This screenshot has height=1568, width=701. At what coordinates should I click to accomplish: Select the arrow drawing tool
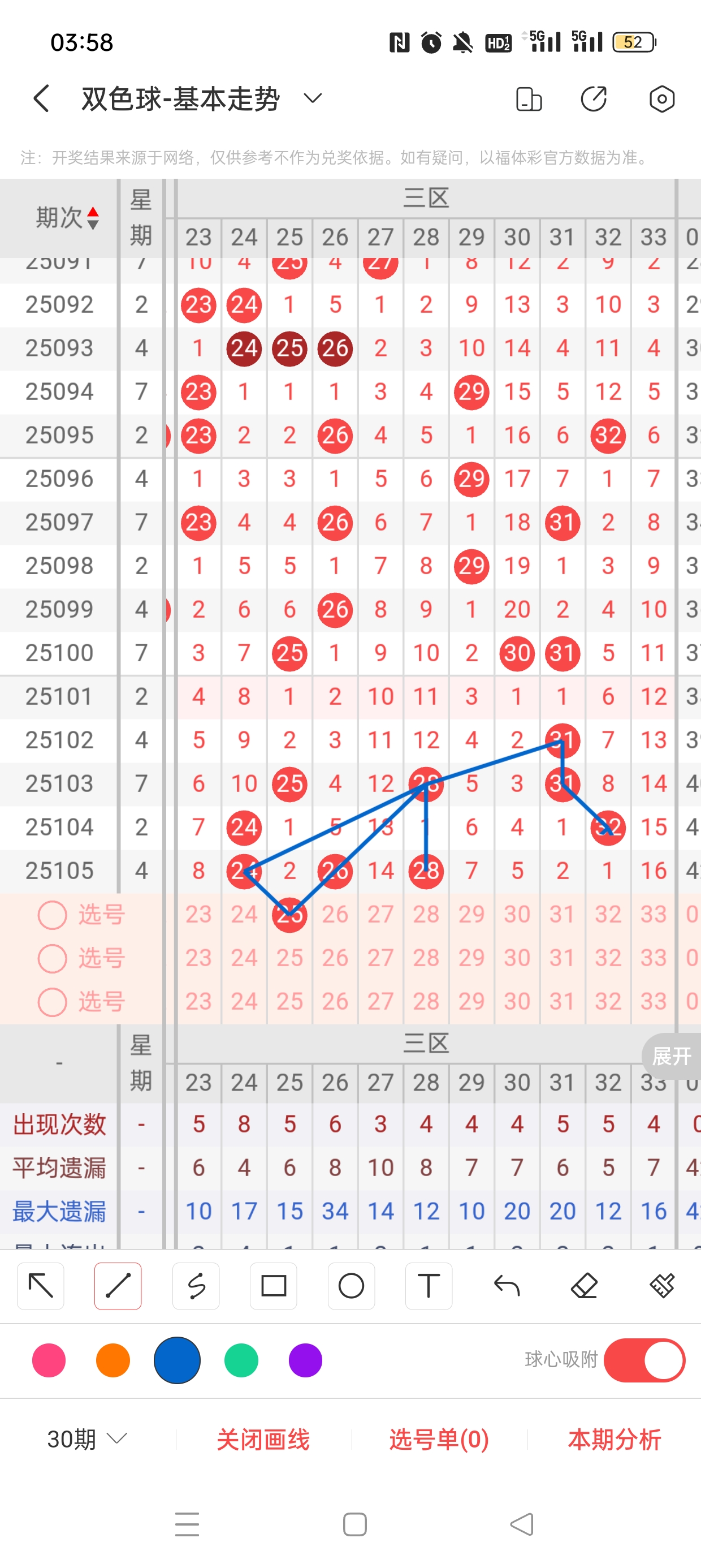[x=41, y=1286]
